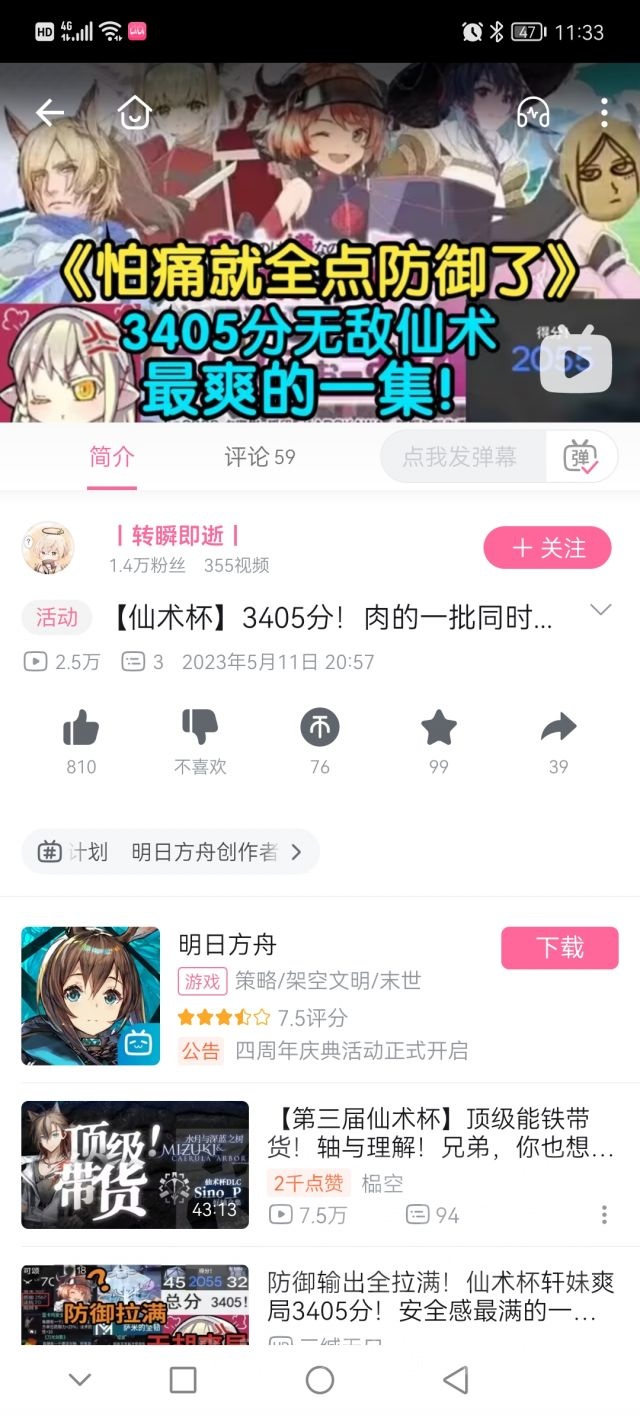The image size is (640, 1415).
Task: Open the three-dot overflow menu
Action: pos(604,112)
